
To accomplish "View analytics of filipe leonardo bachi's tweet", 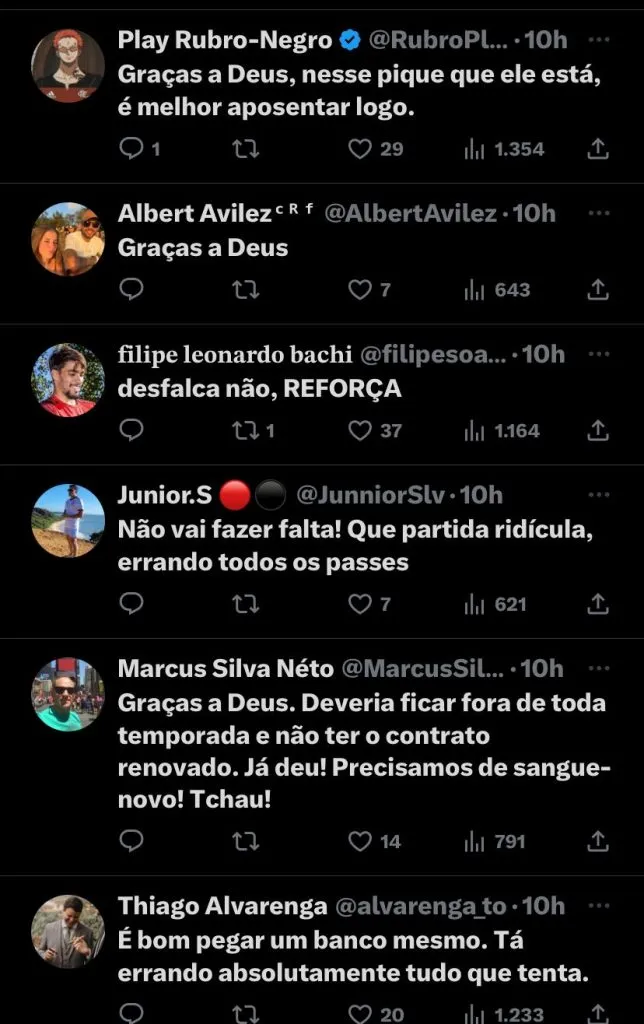I will (x=474, y=430).
